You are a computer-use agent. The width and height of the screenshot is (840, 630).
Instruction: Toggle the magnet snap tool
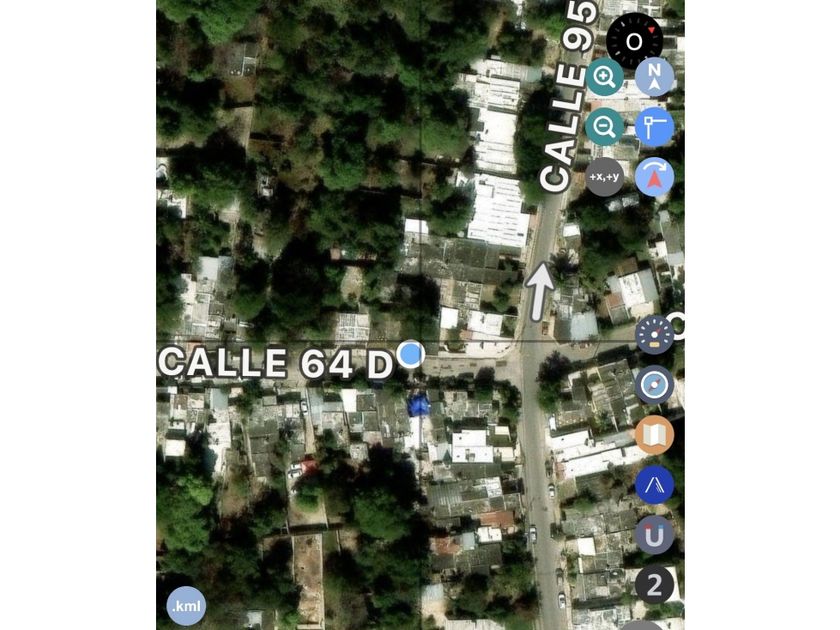[x=654, y=535]
